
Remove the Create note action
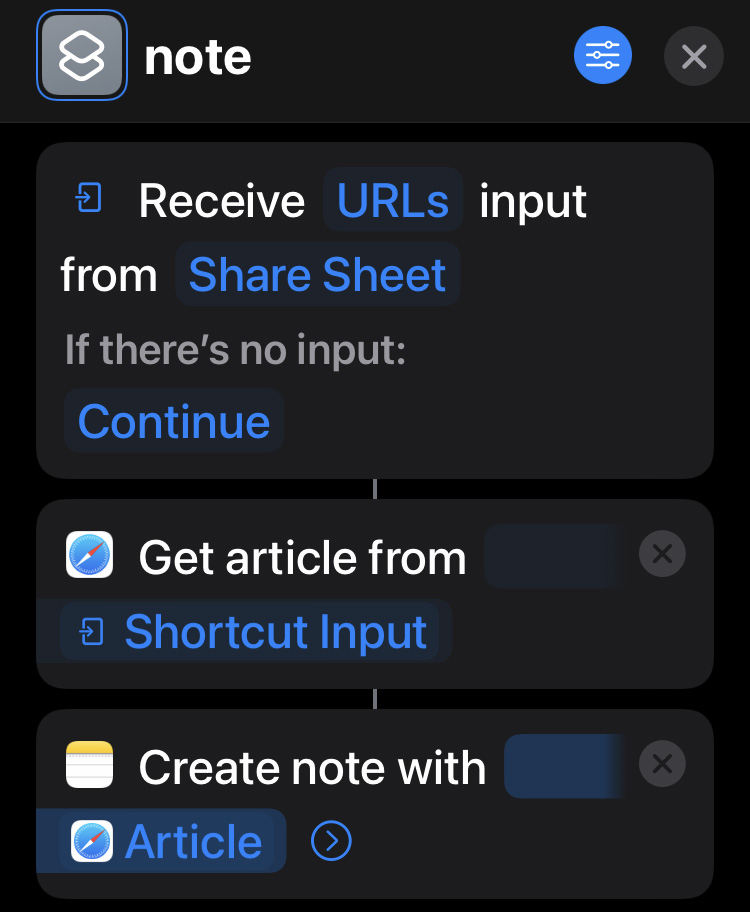[x=661, y=765]
